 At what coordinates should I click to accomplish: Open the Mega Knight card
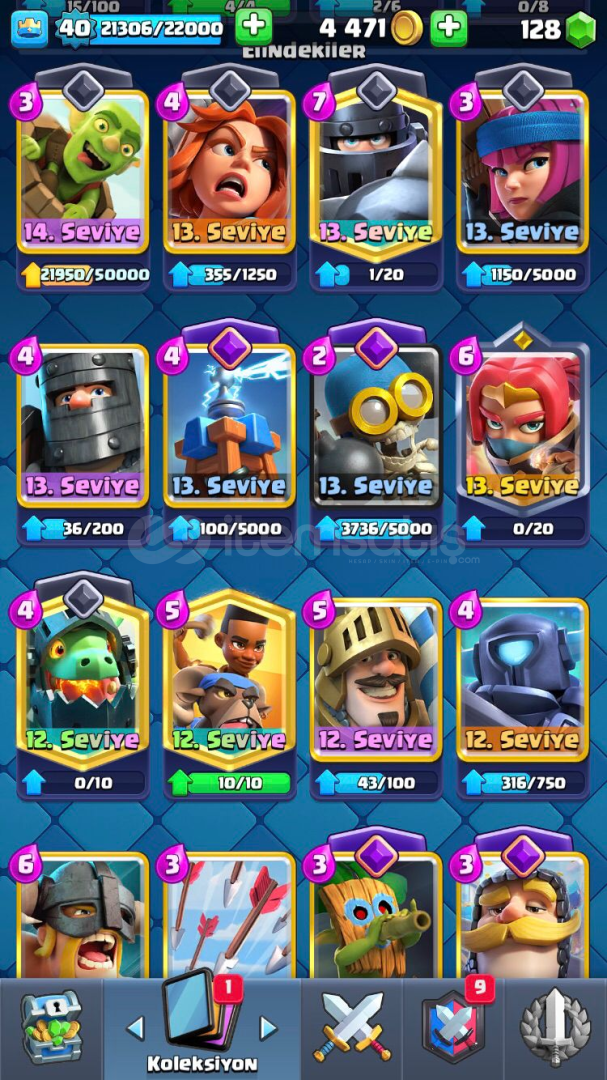377,170
